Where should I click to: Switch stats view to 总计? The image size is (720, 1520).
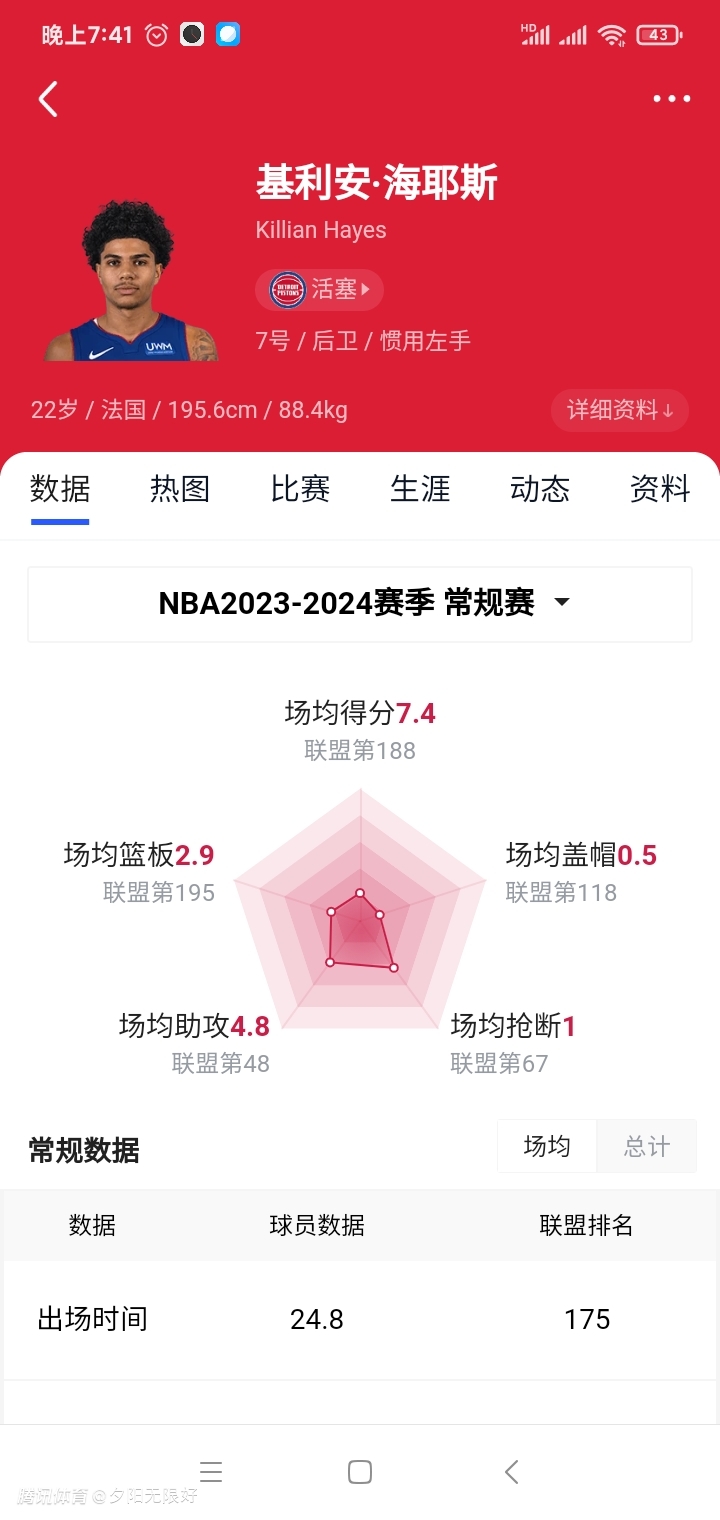(647, 1146)
